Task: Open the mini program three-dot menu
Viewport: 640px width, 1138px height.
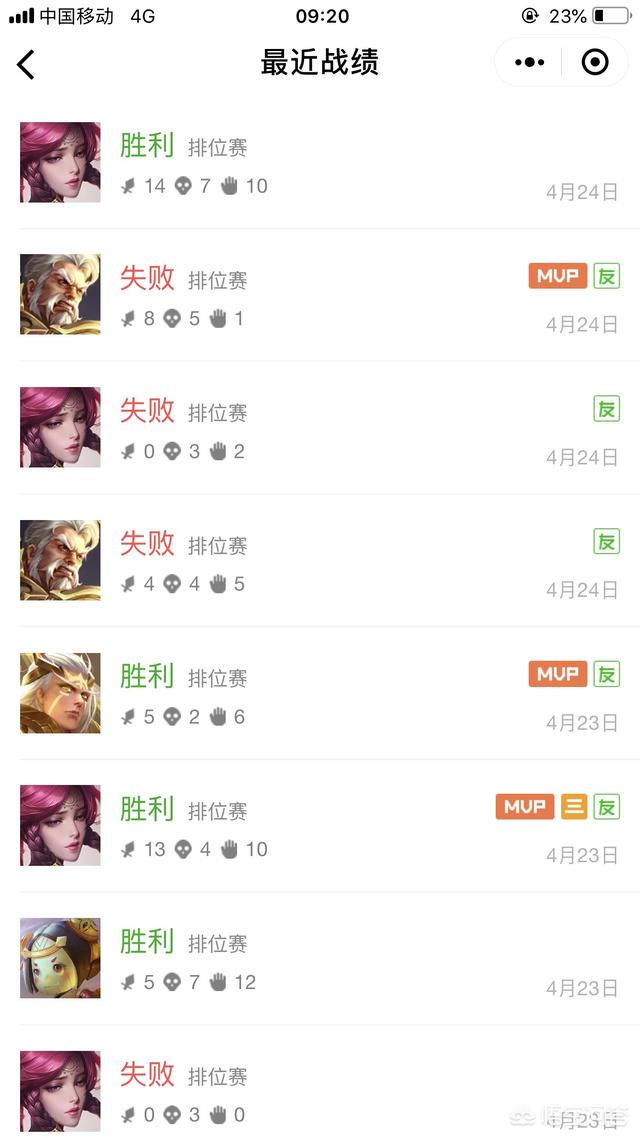Action: (x=529, y=63)
